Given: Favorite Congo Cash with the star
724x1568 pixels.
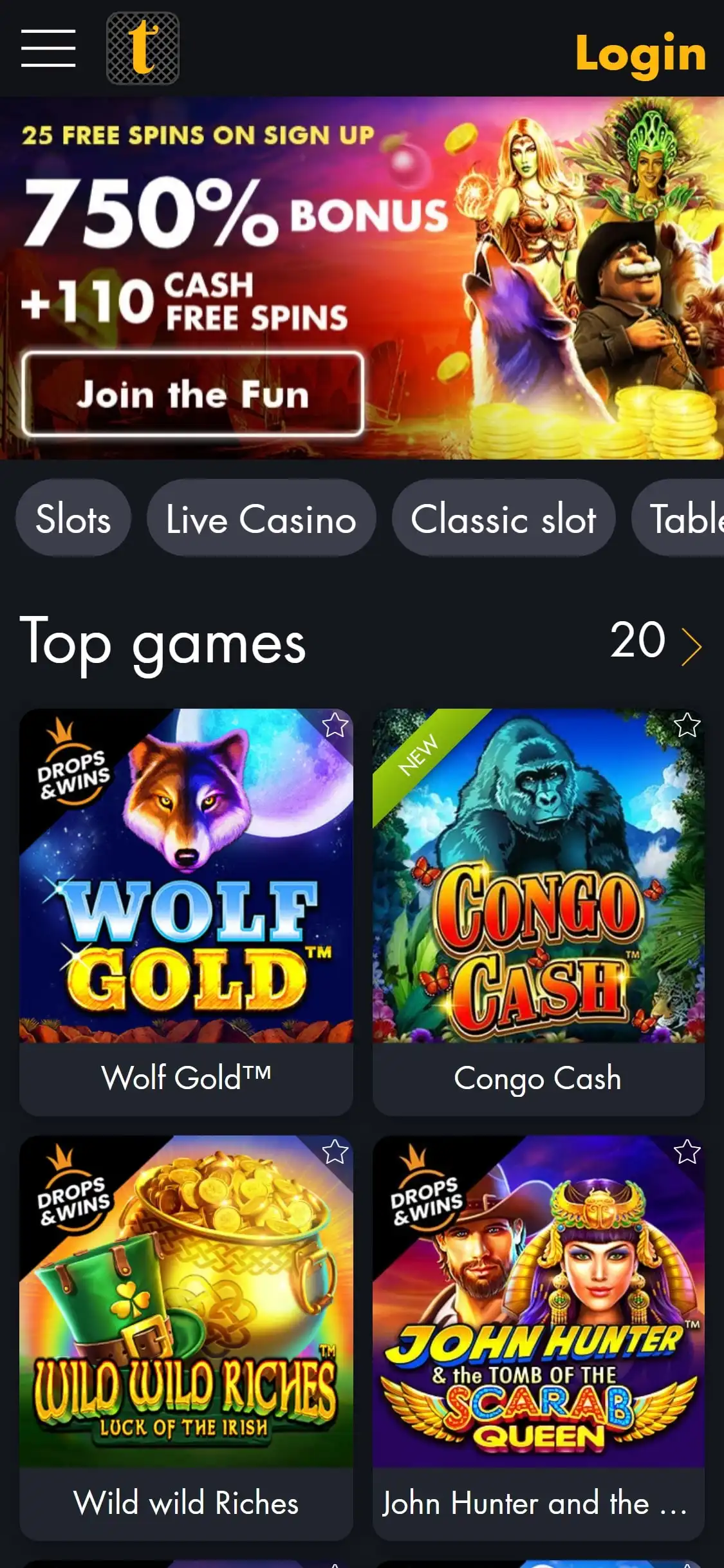Looking at the screenshot, I should 687,725.
